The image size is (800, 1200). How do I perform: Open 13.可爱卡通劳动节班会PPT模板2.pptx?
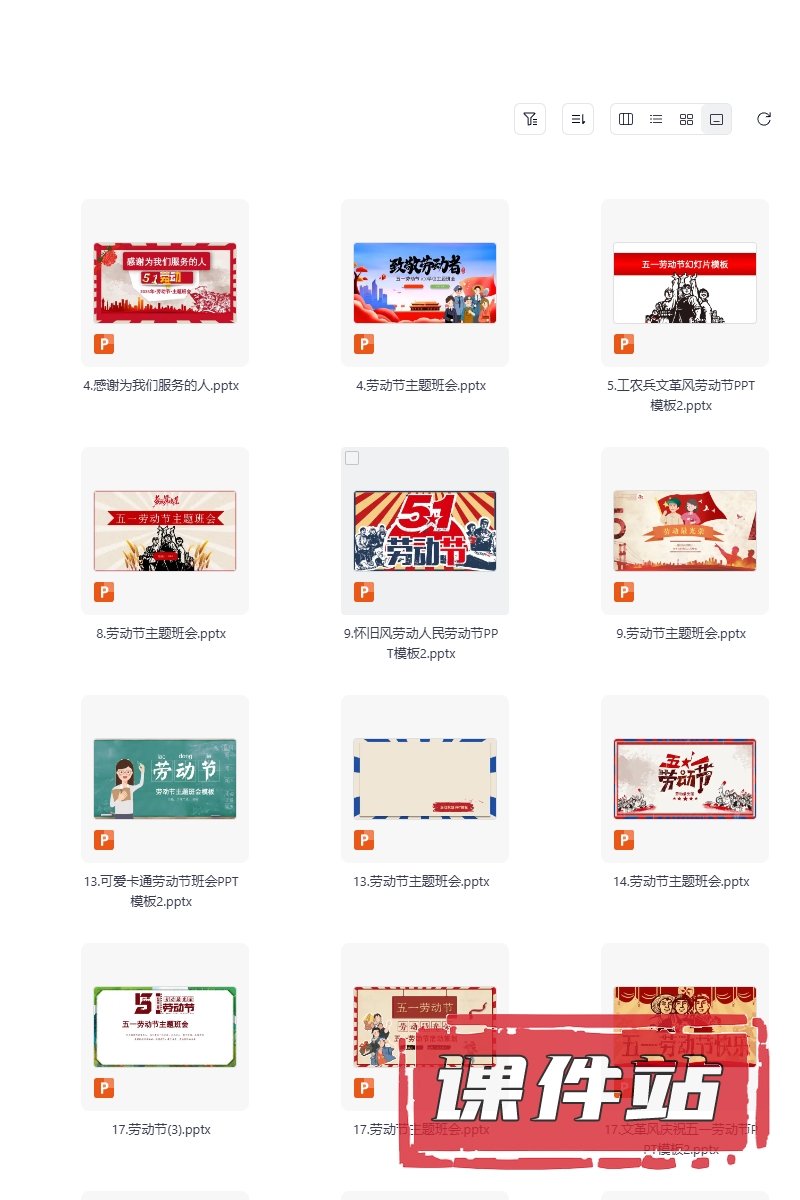tap(165, 778)
